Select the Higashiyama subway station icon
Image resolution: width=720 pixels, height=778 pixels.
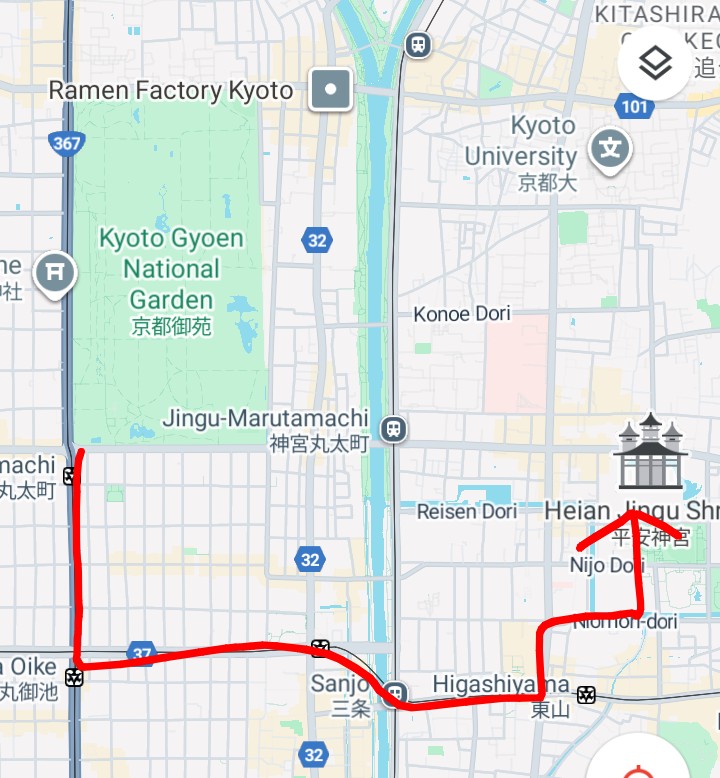coord(587,693)
